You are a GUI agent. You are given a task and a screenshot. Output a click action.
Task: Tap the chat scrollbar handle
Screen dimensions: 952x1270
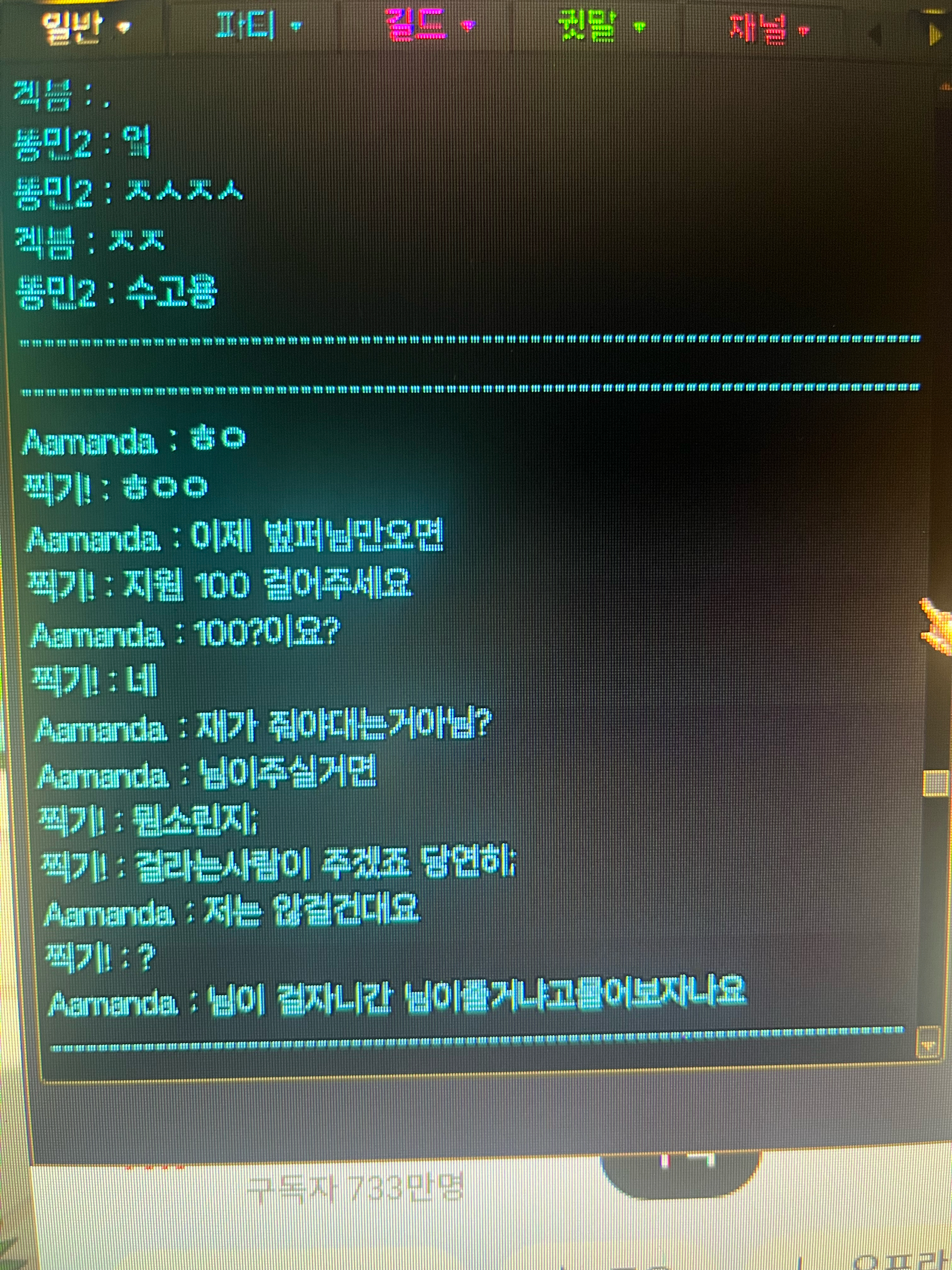tap(935, 782)
